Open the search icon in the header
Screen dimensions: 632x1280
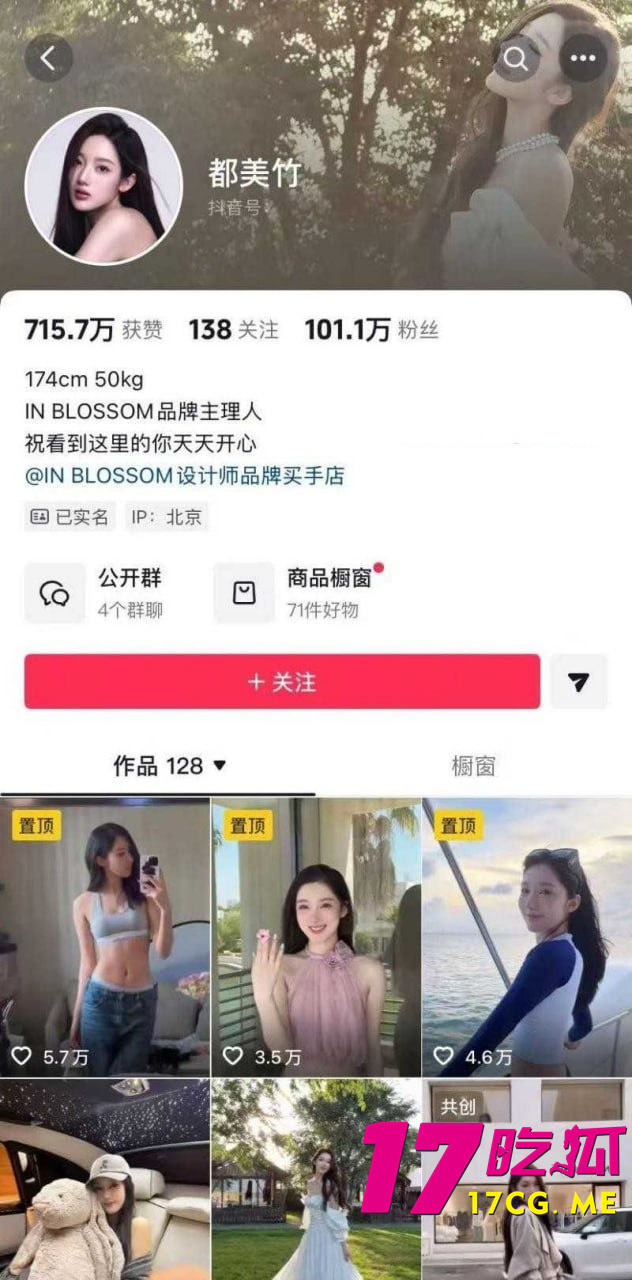click(516, 59)
